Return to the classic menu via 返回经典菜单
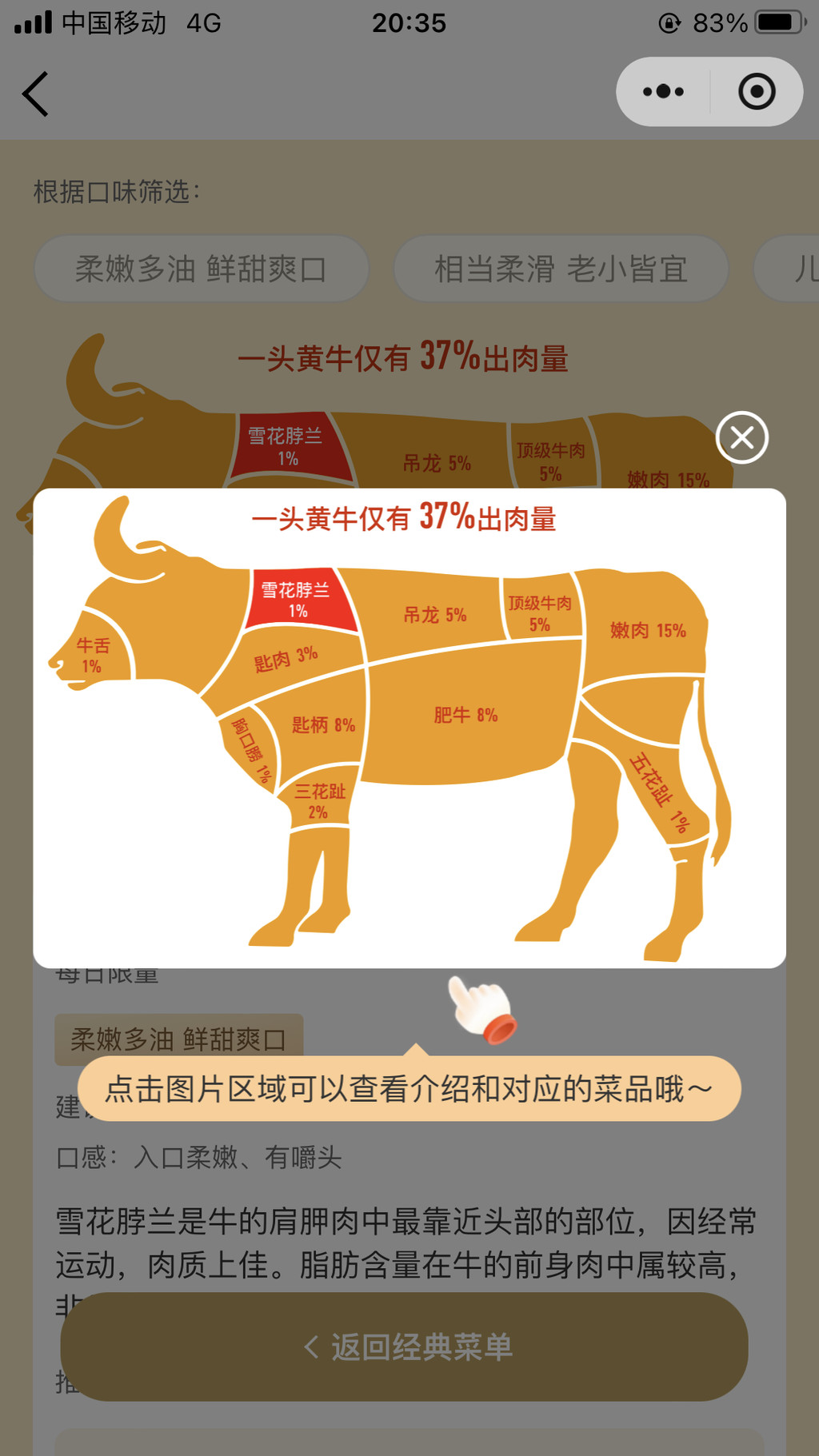The width and height of the screenshot is (819, 1456). (405, 1346)
